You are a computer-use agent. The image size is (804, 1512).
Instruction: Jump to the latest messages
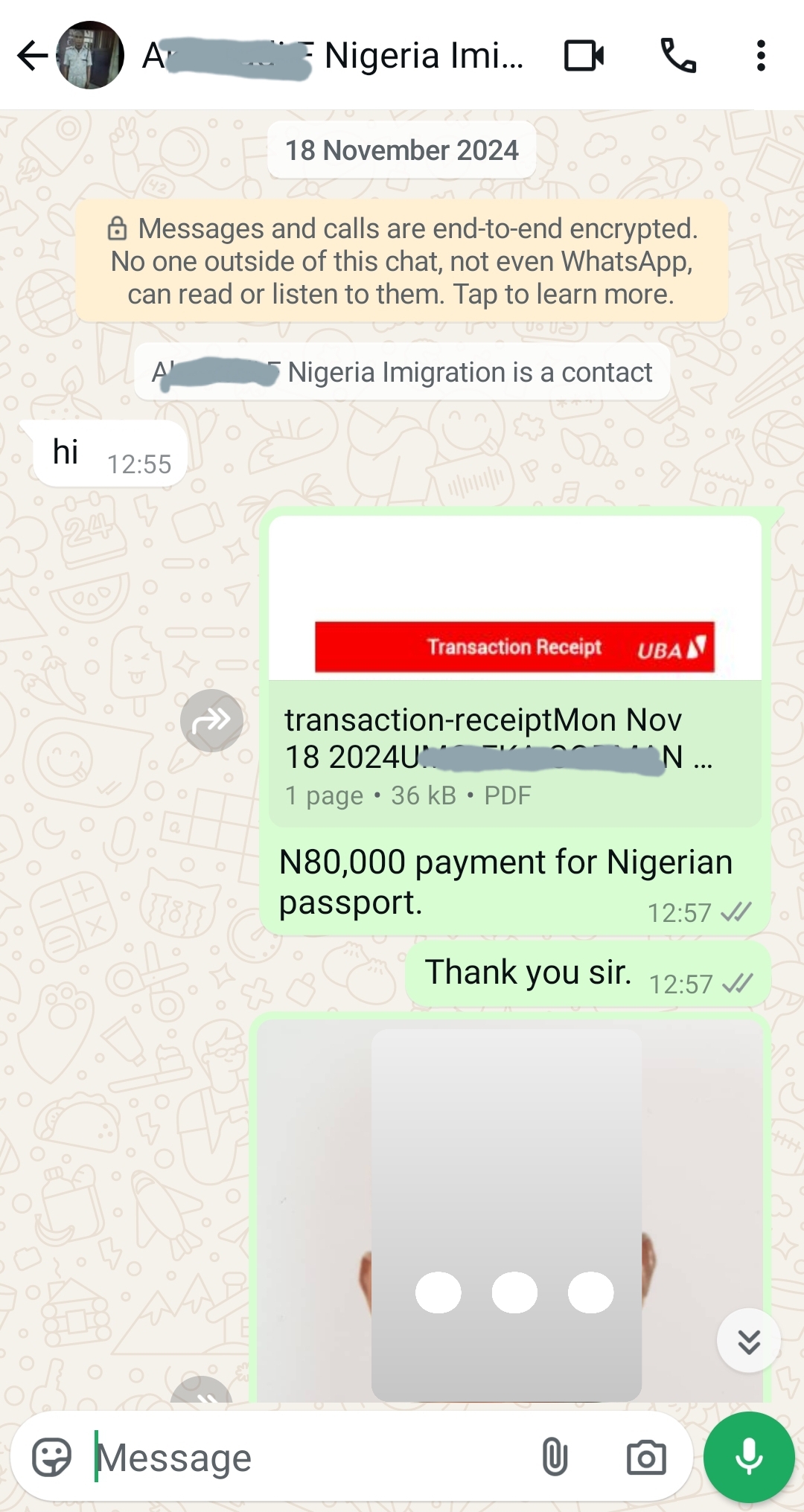(748, 1341)
